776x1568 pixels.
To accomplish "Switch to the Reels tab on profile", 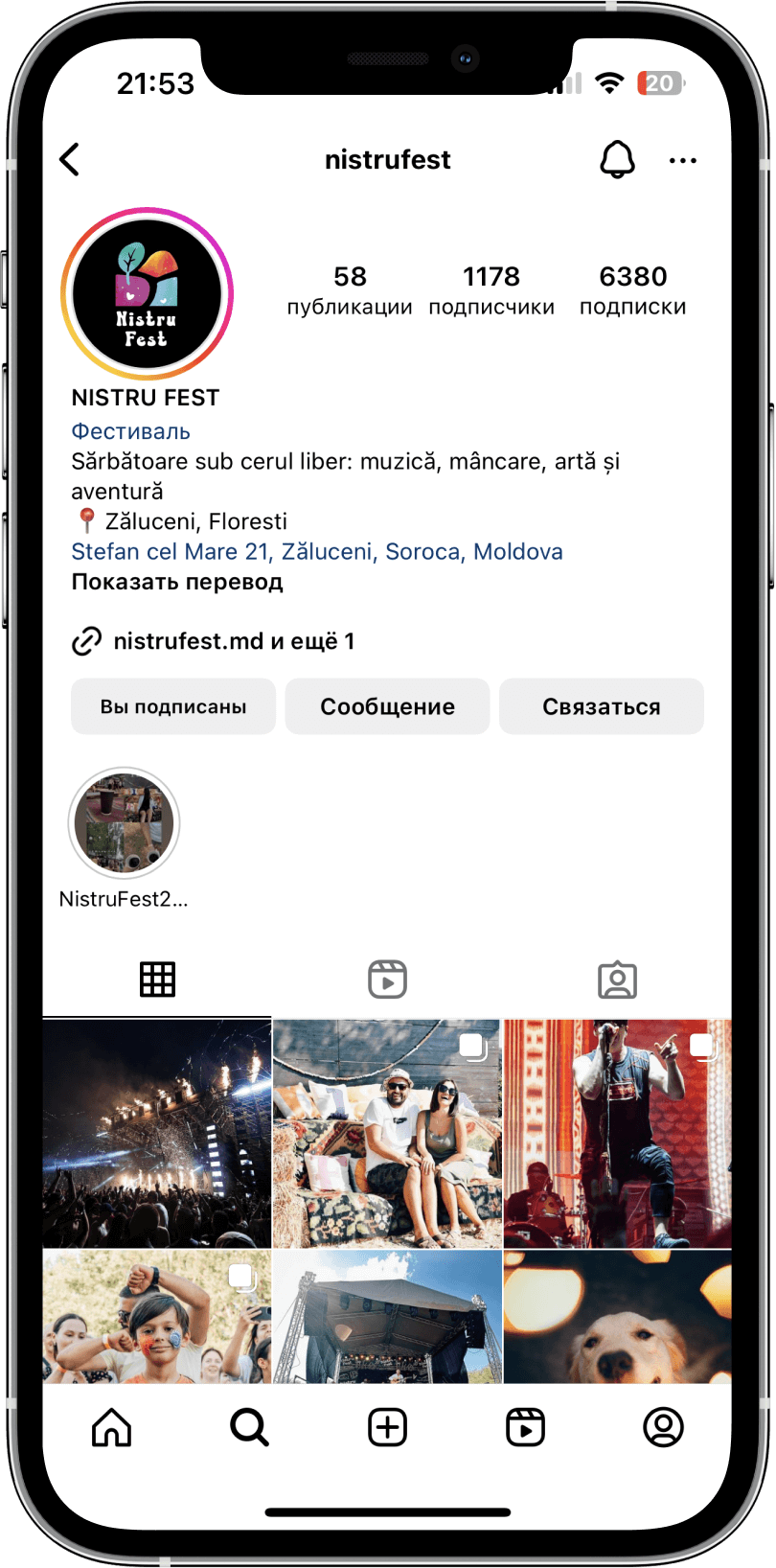I will (x=387, y=980).
